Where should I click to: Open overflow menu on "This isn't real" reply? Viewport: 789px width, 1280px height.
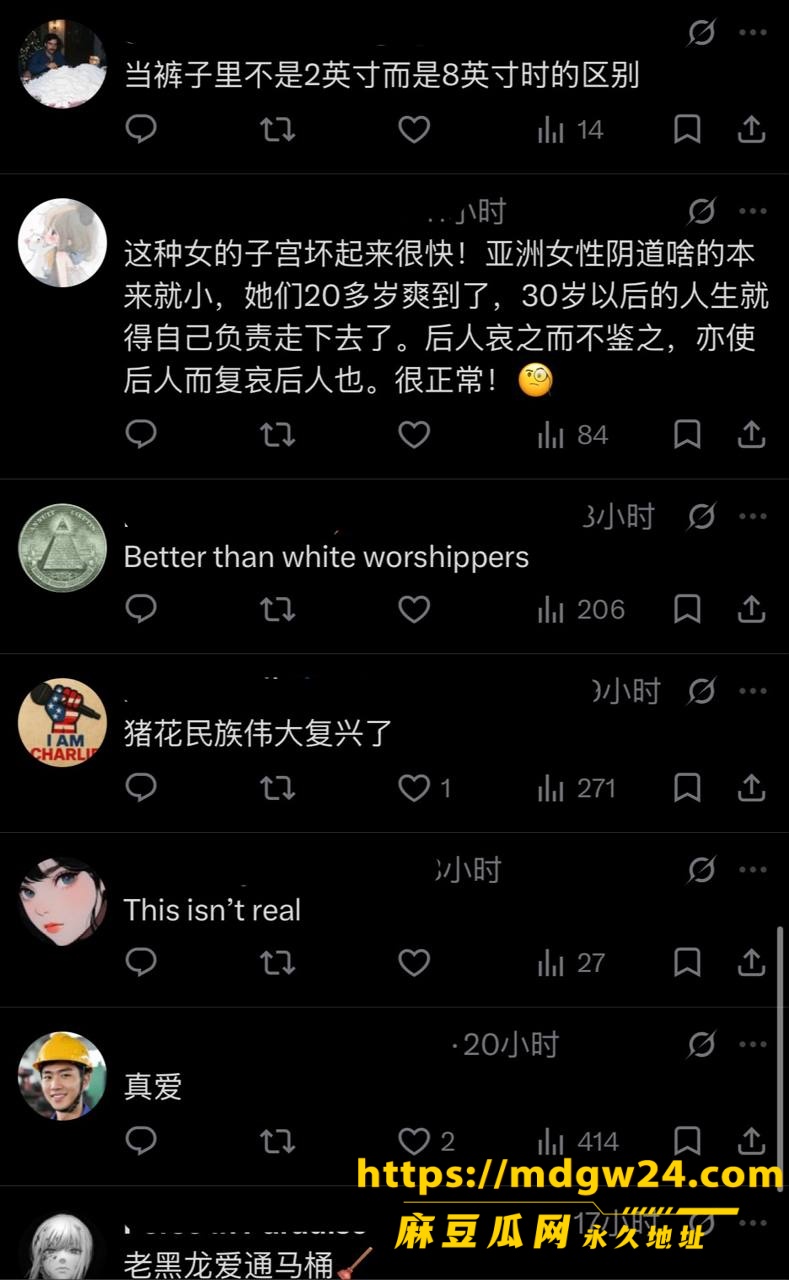pos(752,870)
